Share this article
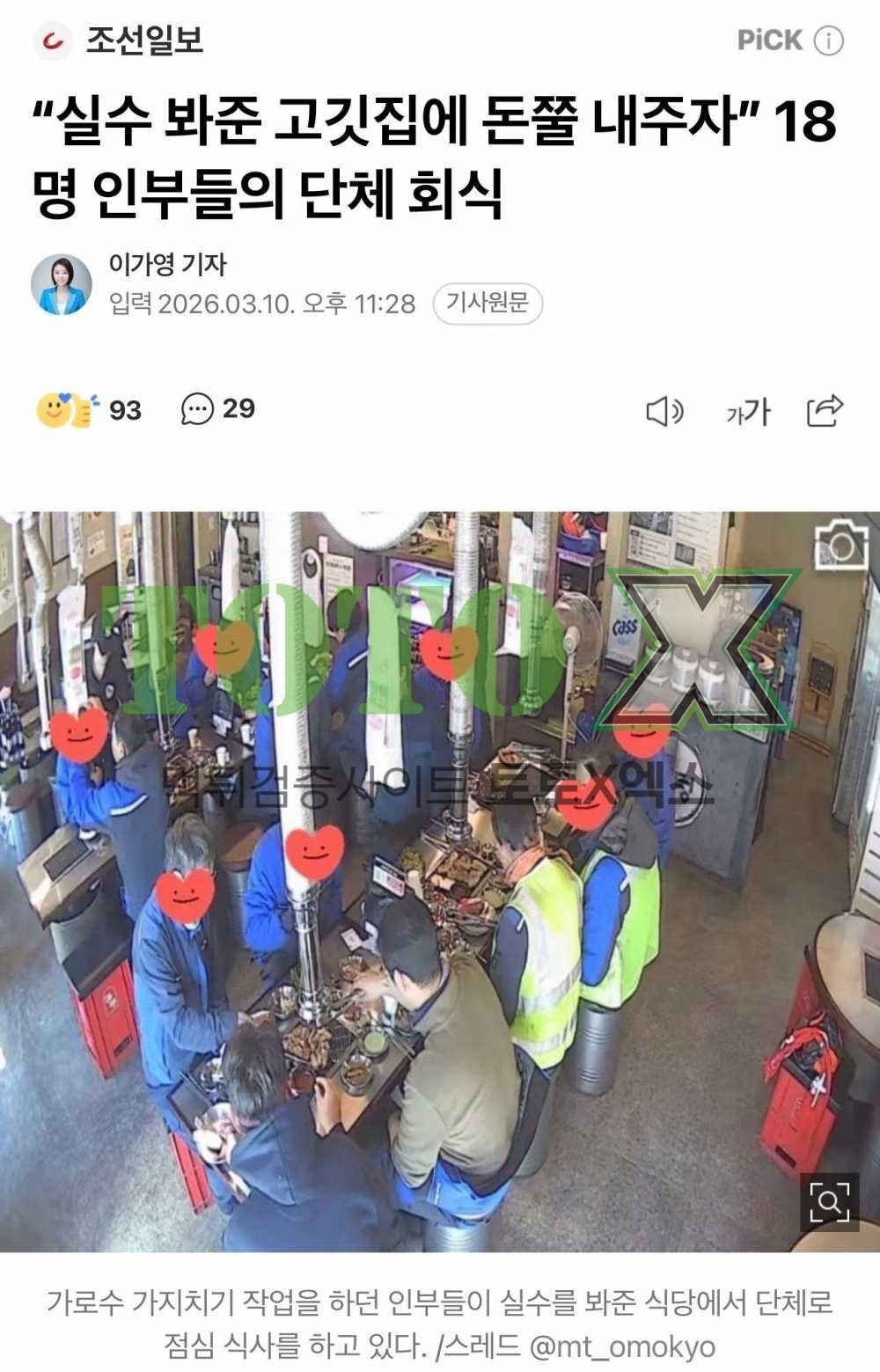The height and width of the screenshot is (1372, 880). [825, 411]
